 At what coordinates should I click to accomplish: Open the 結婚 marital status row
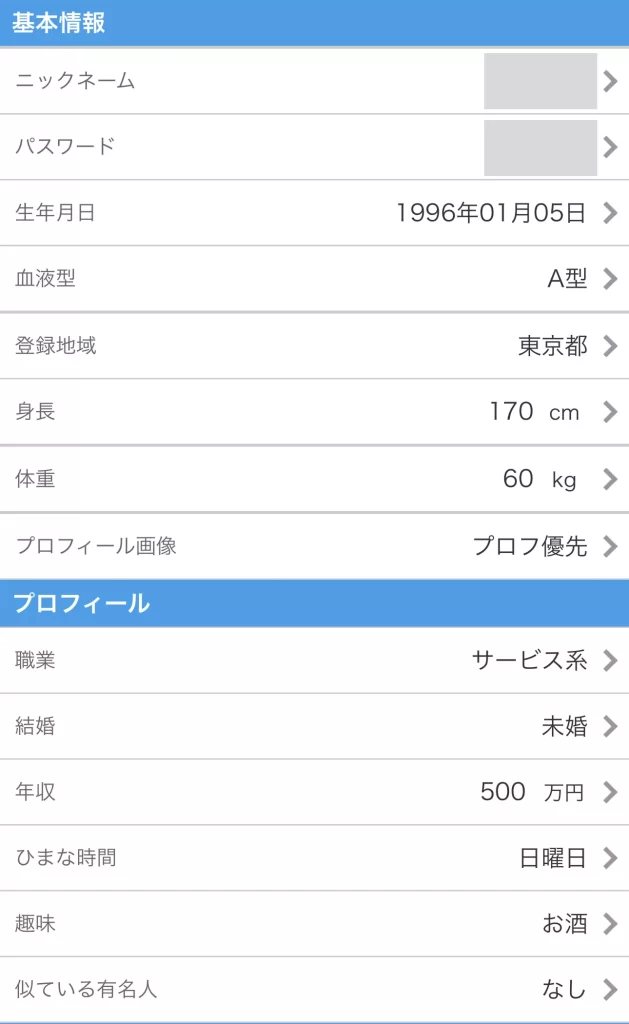pyautogui.click(x=314, y=726)
